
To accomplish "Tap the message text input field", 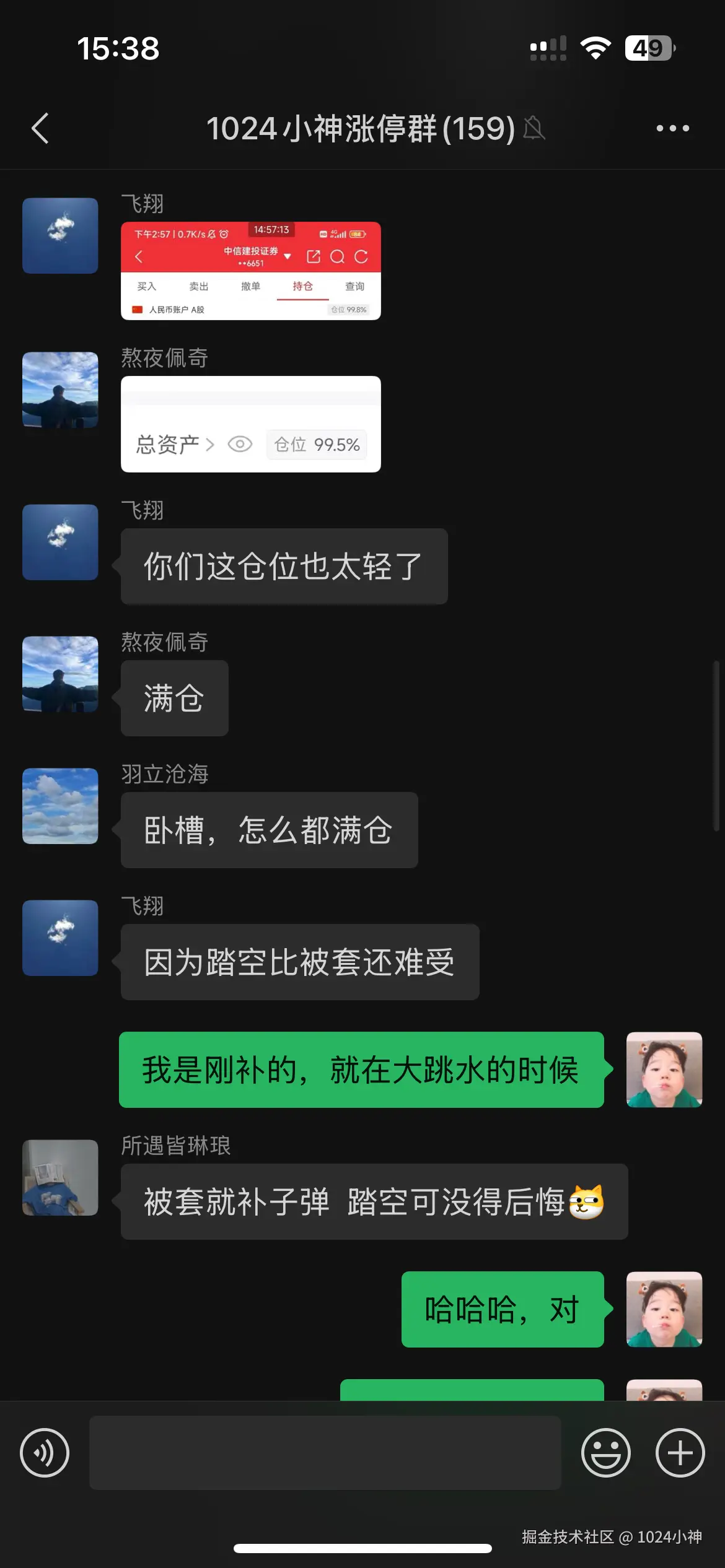I will 325,1453.
